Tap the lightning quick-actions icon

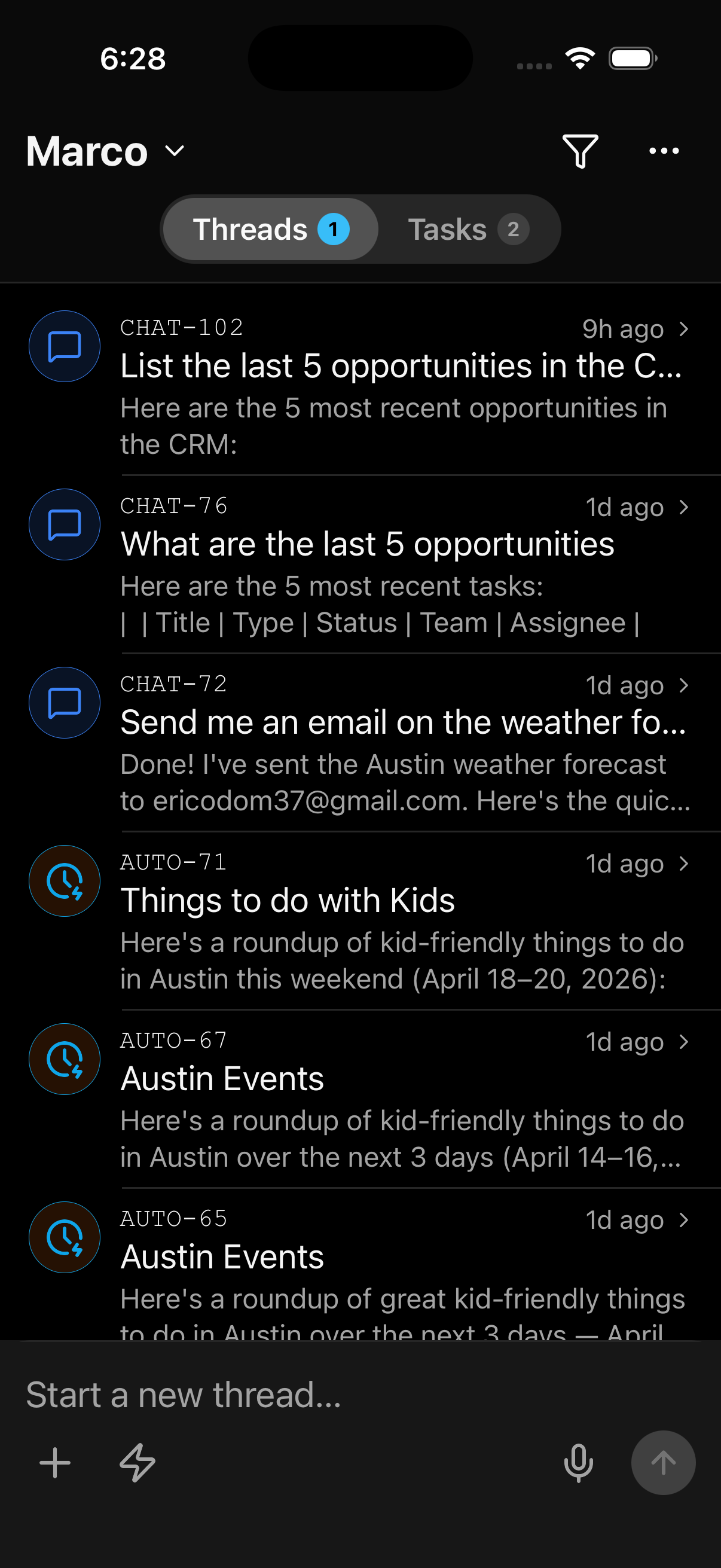point(136,1463)
